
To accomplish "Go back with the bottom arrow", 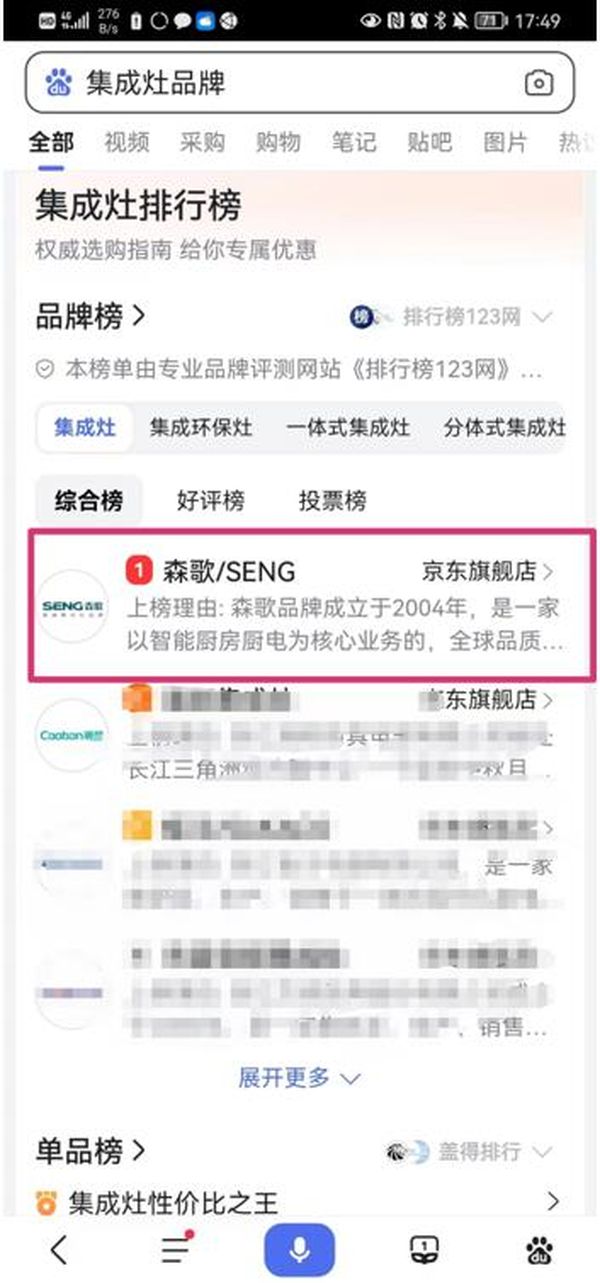I will click(x=60, y=1249).
